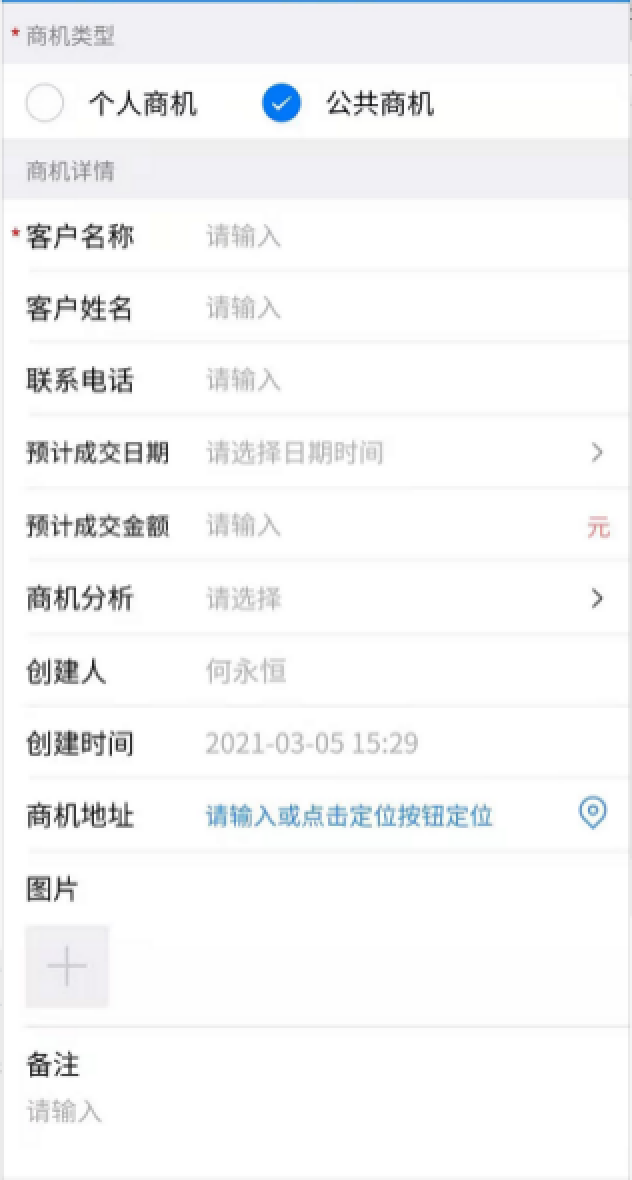This screenshot has width=632, height=1180.
Task: Tap the 备注 remarks input field
Action: (300, 1112)
